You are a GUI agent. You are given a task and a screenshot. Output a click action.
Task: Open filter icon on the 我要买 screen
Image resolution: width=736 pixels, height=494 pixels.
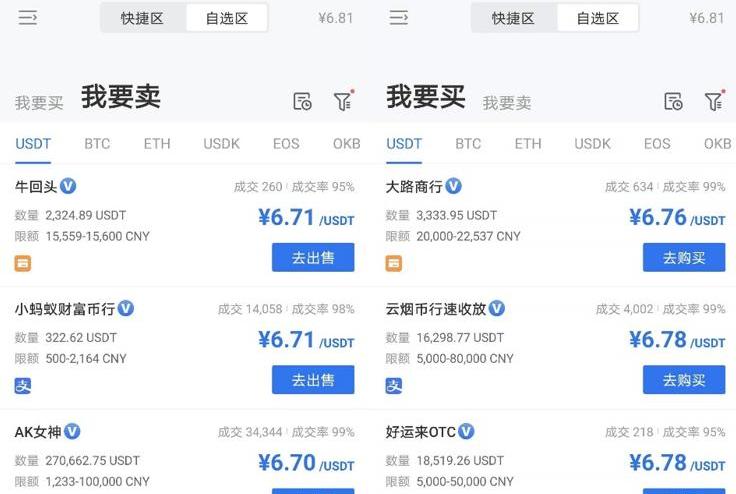(x=713, y=101)
